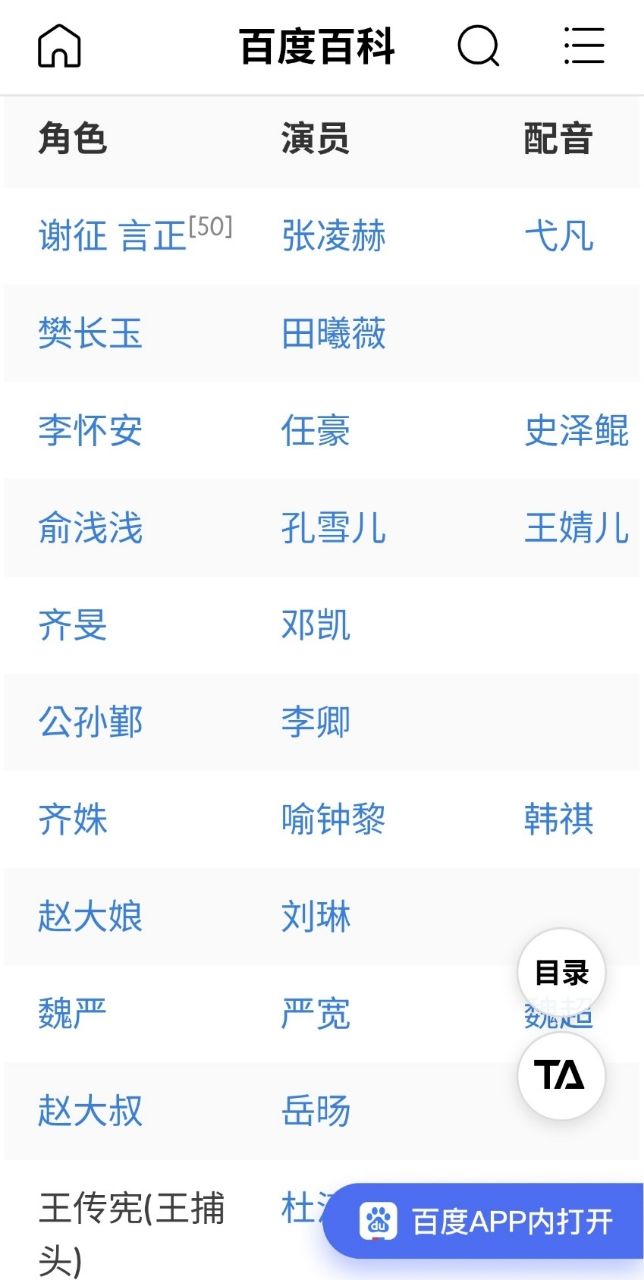
Task: View actor 张凌赫's page
Action: tap(333, 236)
